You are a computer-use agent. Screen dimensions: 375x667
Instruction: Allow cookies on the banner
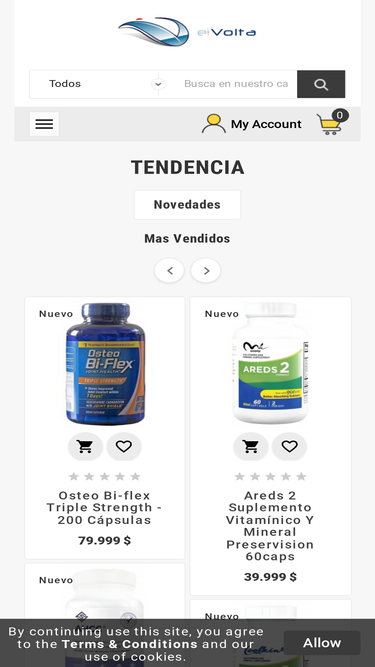click(x=322, y=643)
